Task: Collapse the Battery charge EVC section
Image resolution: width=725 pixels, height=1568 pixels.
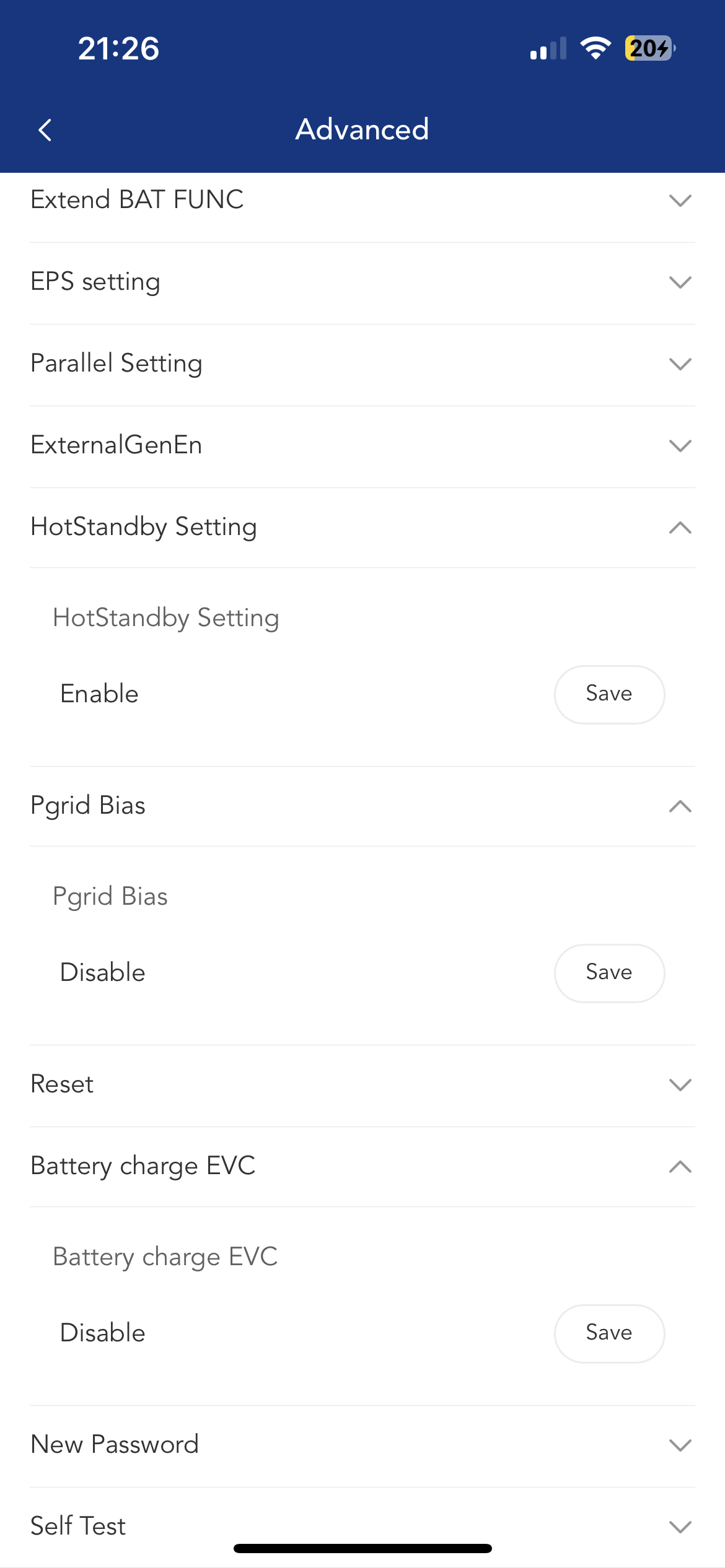Action: pos(362,1167)
